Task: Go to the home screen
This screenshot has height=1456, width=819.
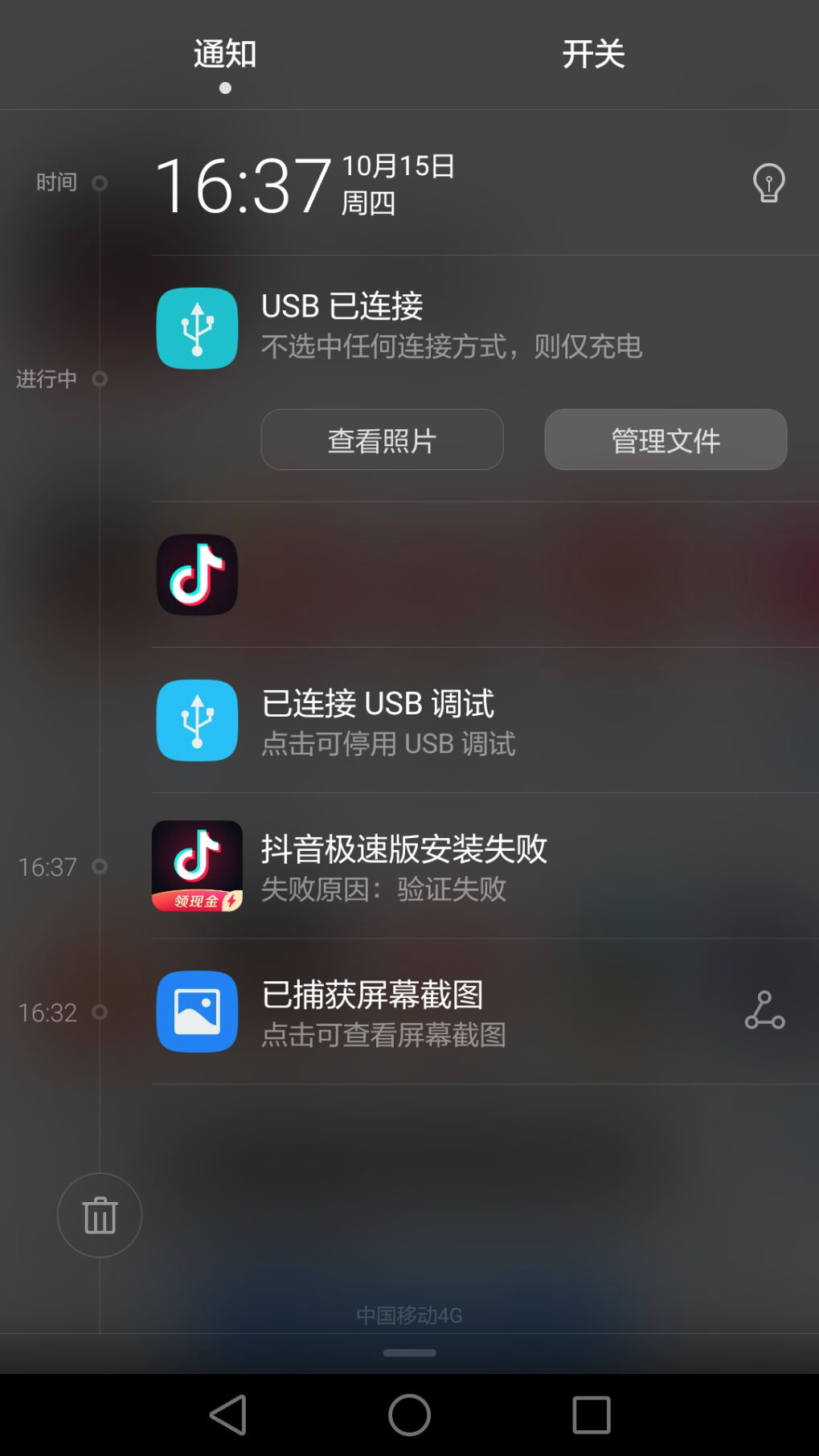Action: pos(409,1414)
